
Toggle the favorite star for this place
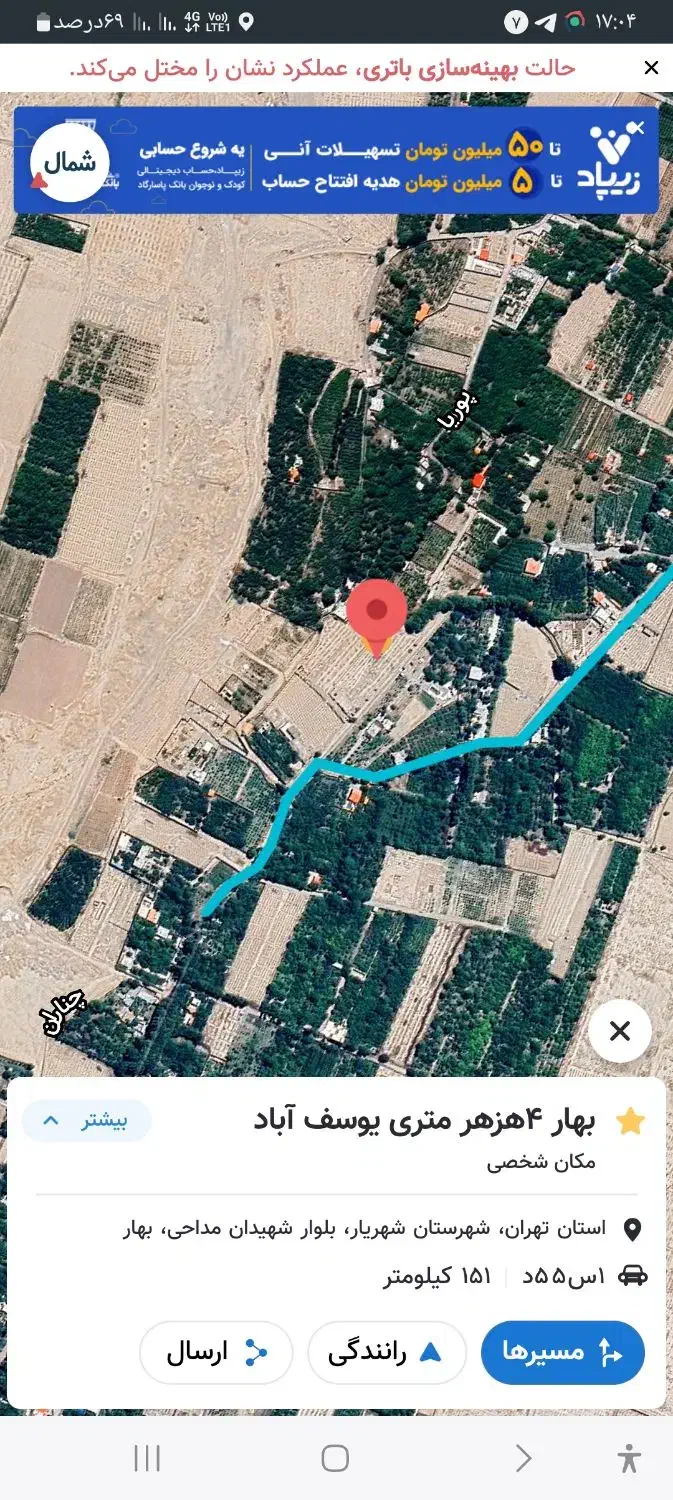click(631, 1122)
